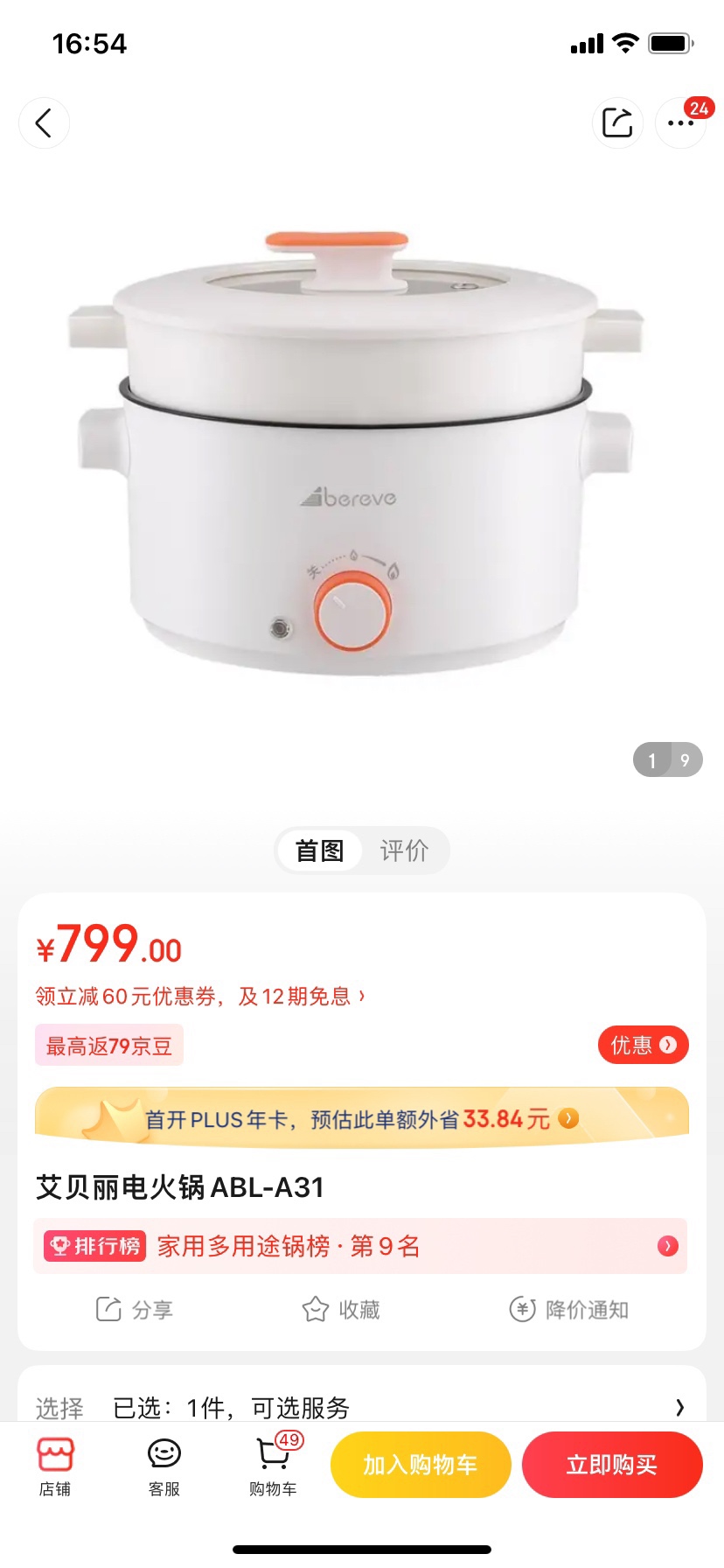This screenshot has width=724, height=1568.
Task: Tap 立即购买 to buy now
Action: pos(611,1465)
